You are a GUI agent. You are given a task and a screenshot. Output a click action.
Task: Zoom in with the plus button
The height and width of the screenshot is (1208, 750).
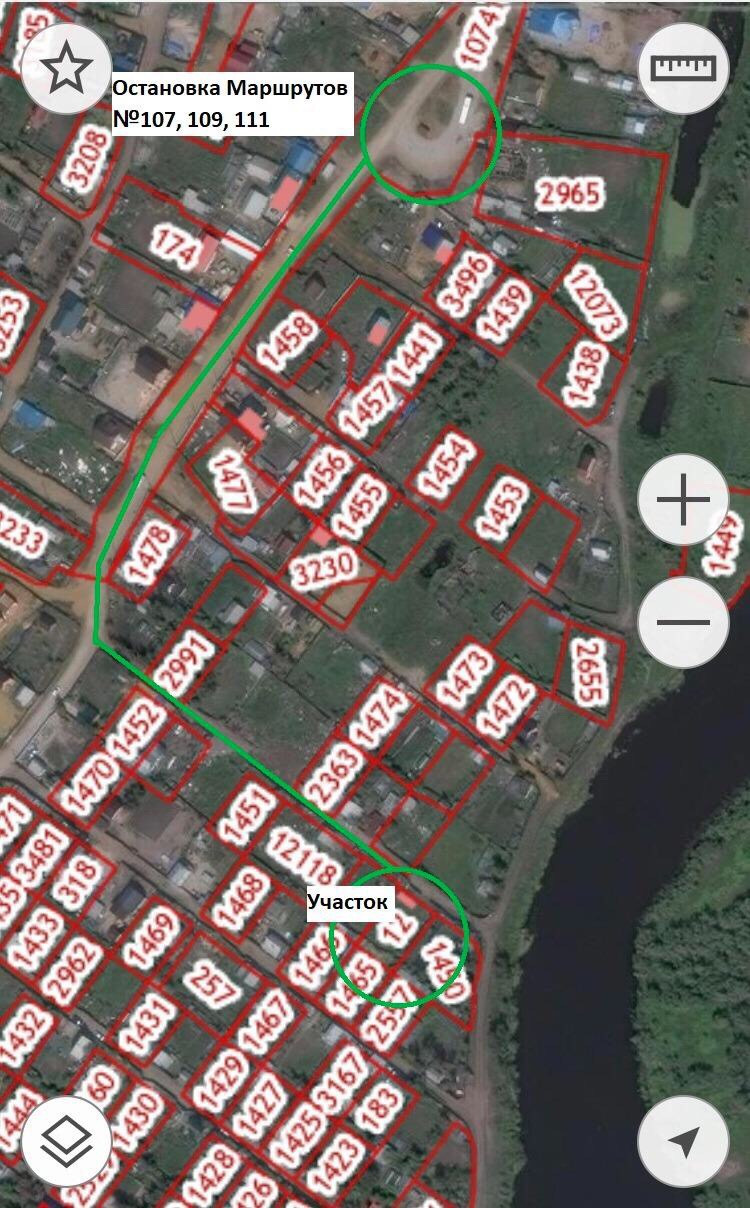point(684,500)
